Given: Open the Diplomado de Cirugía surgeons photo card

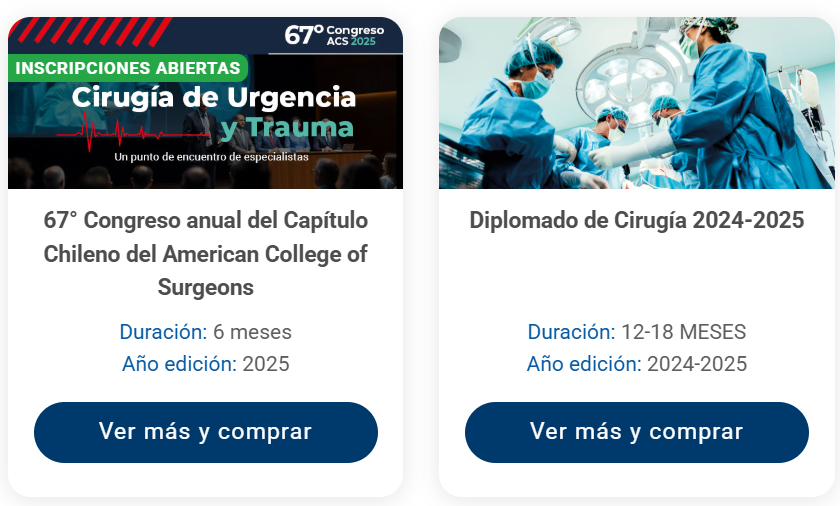Looking at the screenshot, I should click(x=636, y=104).
